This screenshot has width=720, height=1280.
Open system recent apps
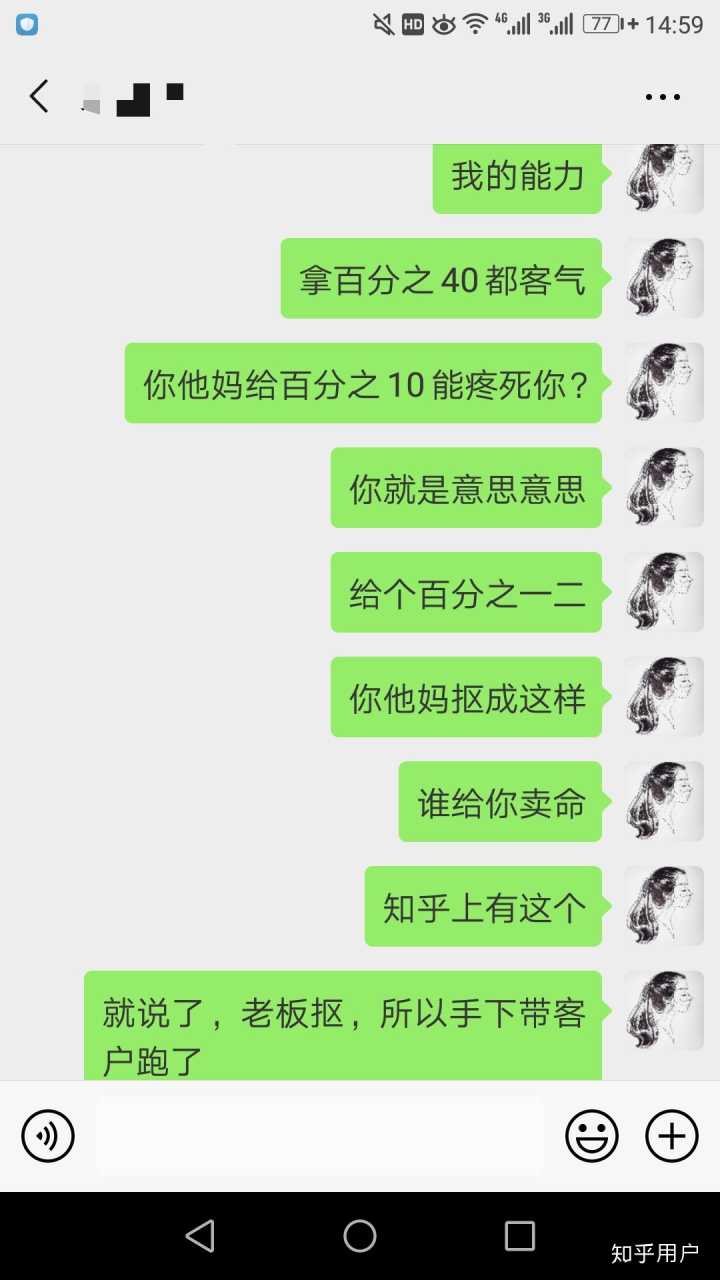click(x=519, y=1236)
